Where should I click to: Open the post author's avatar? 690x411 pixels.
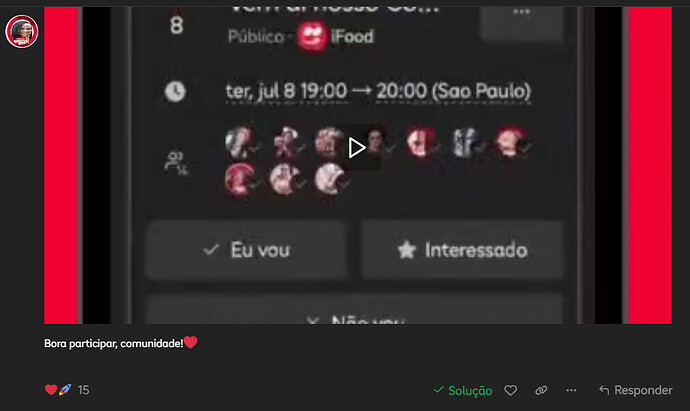pos(22,33)
